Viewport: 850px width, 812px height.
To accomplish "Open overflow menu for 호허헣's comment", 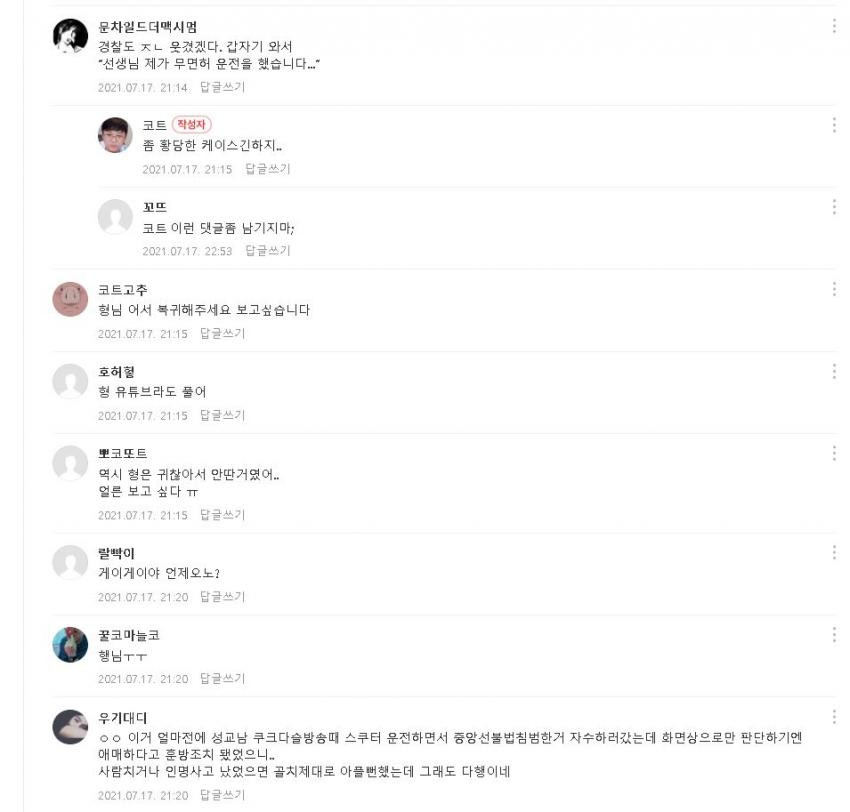I will pyautogui.click(x=834, y=371).
